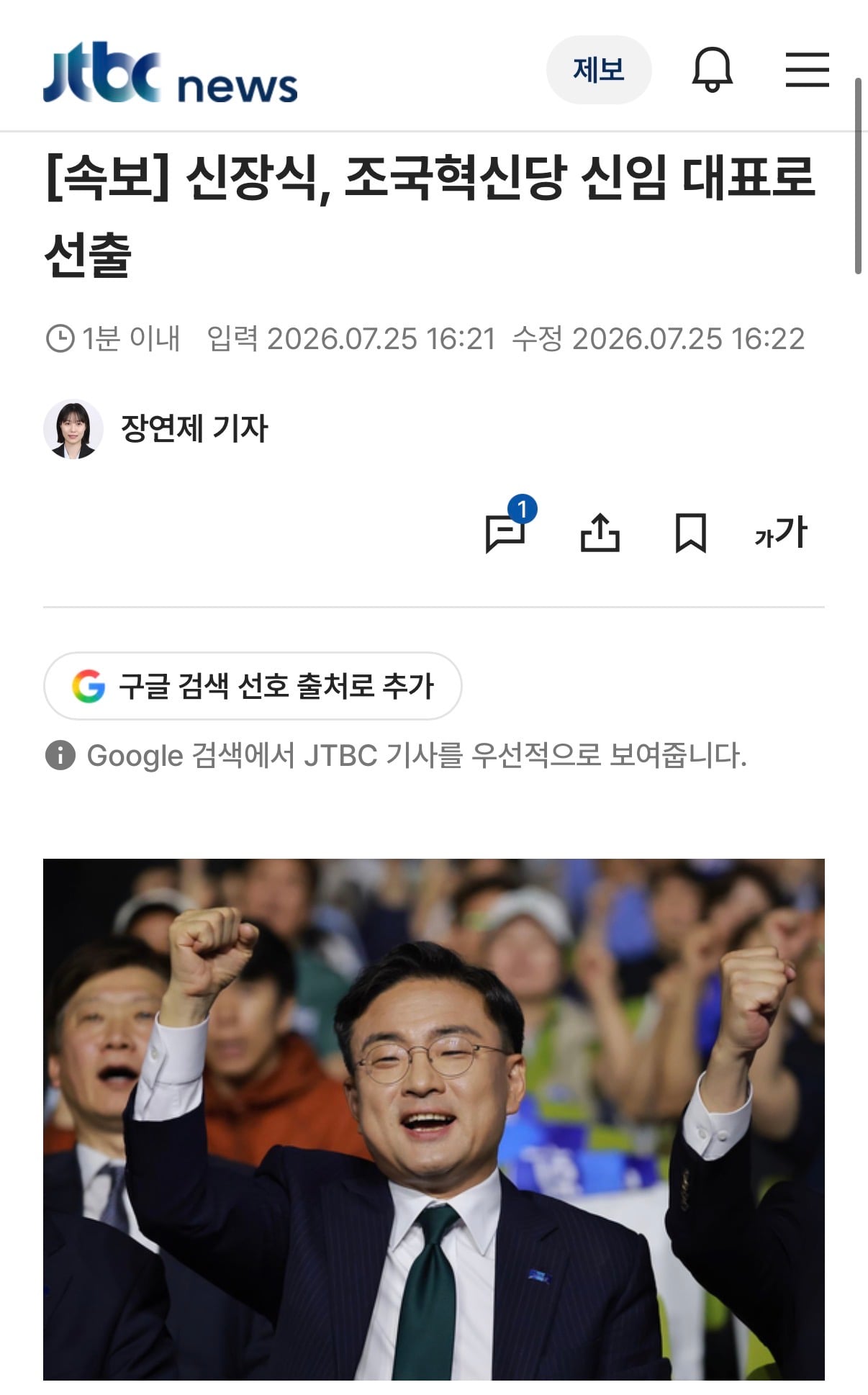Open reporter 장연제 기자 profile
Screen dimensions: 868x1395
(x=156, y=429)
